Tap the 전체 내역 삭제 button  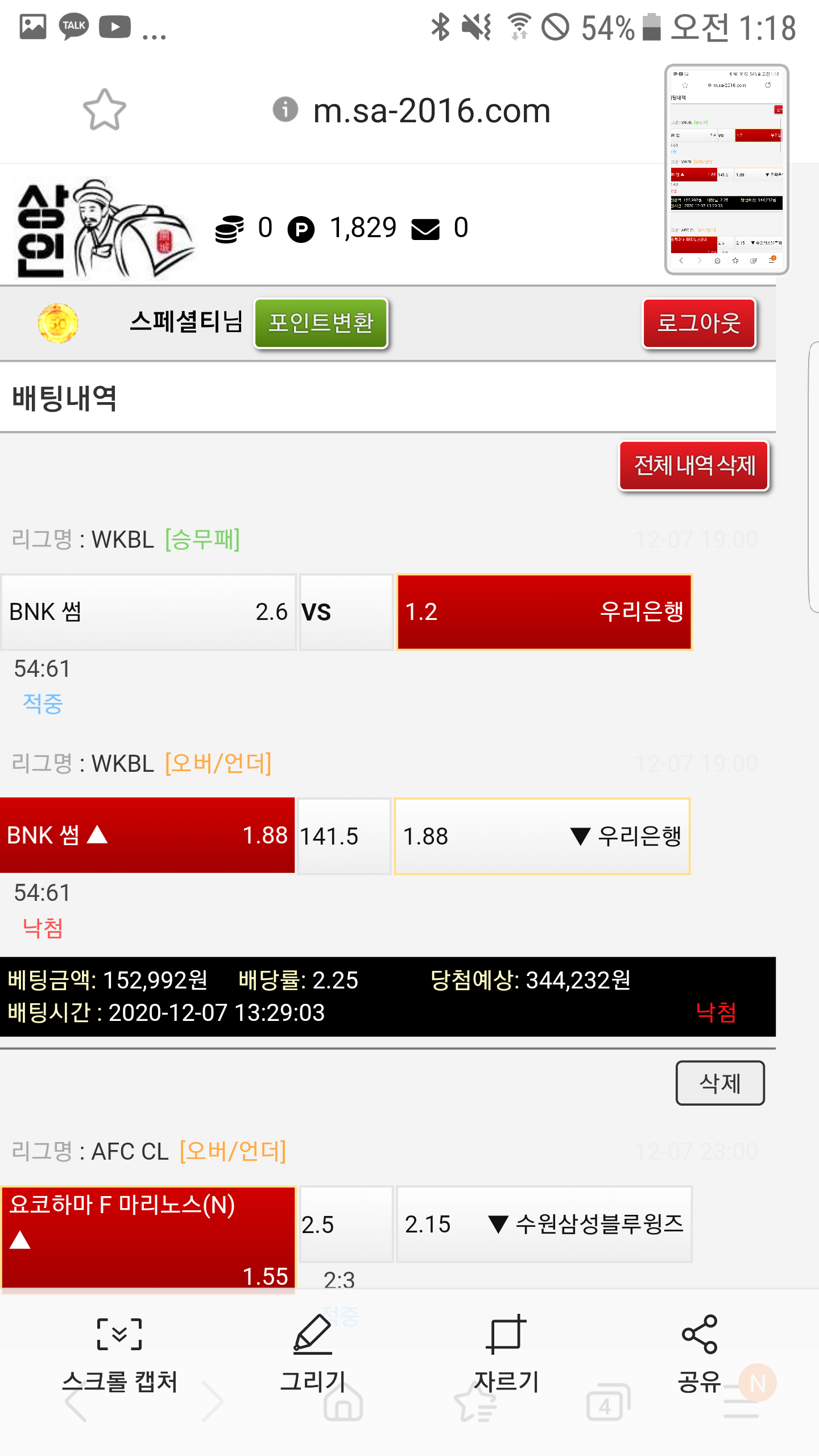pos(694,466)
